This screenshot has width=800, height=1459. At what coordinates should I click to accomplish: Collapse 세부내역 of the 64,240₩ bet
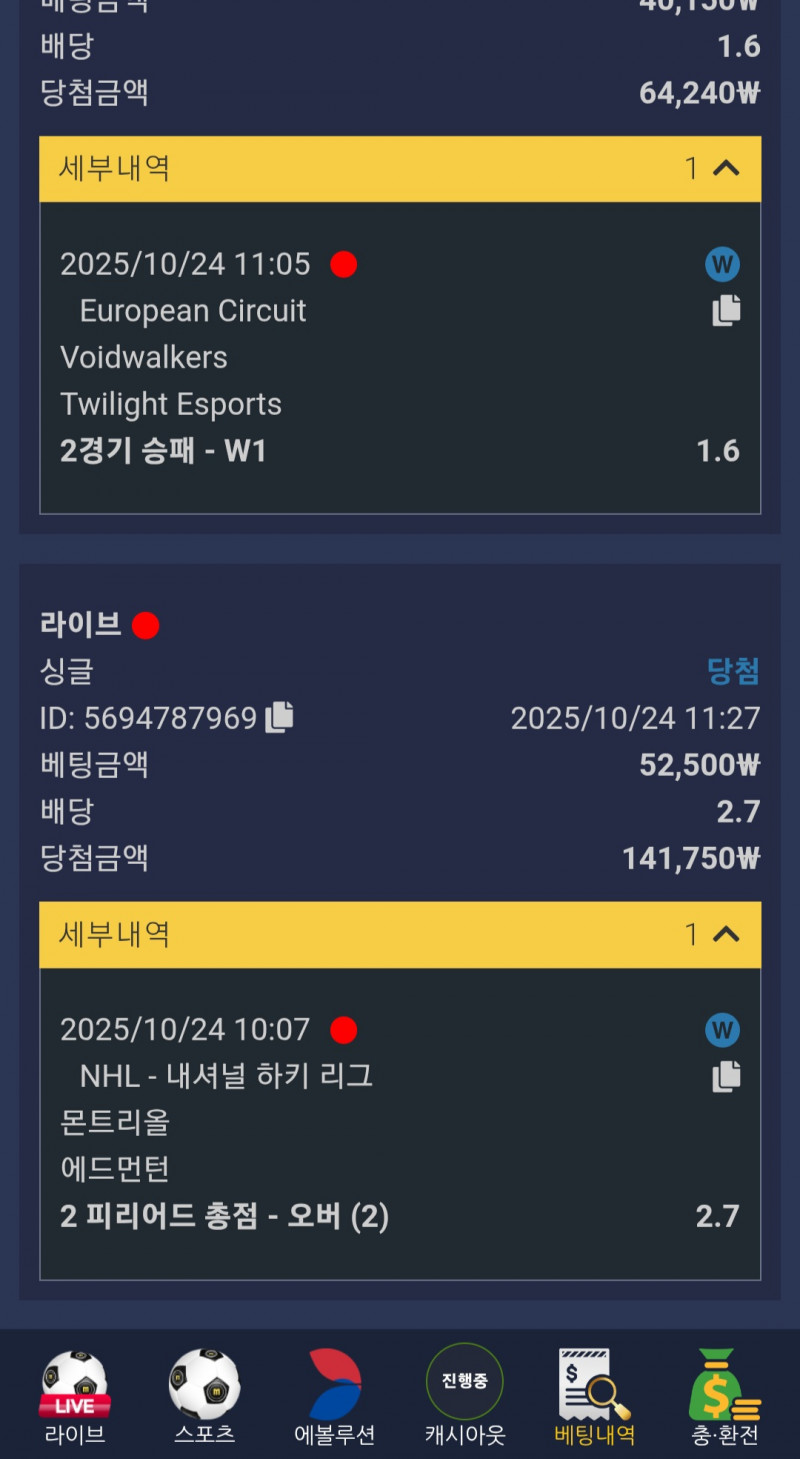coord(726,168)
